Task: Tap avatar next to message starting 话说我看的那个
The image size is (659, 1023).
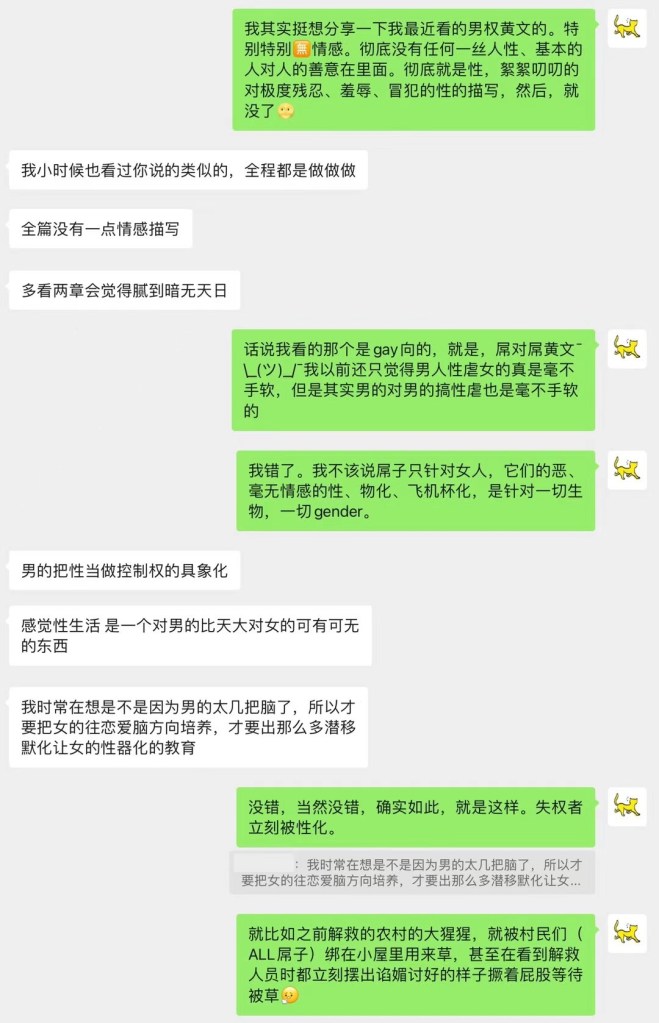Action: [x=627, y=348]
